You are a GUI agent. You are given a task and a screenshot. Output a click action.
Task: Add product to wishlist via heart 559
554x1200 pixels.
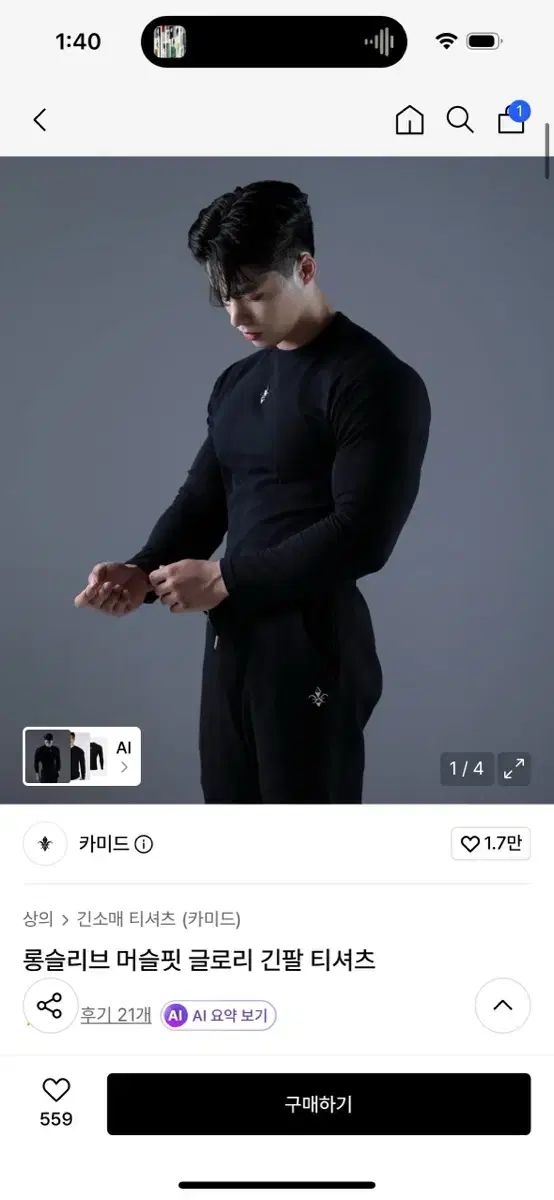[56, 1103]
